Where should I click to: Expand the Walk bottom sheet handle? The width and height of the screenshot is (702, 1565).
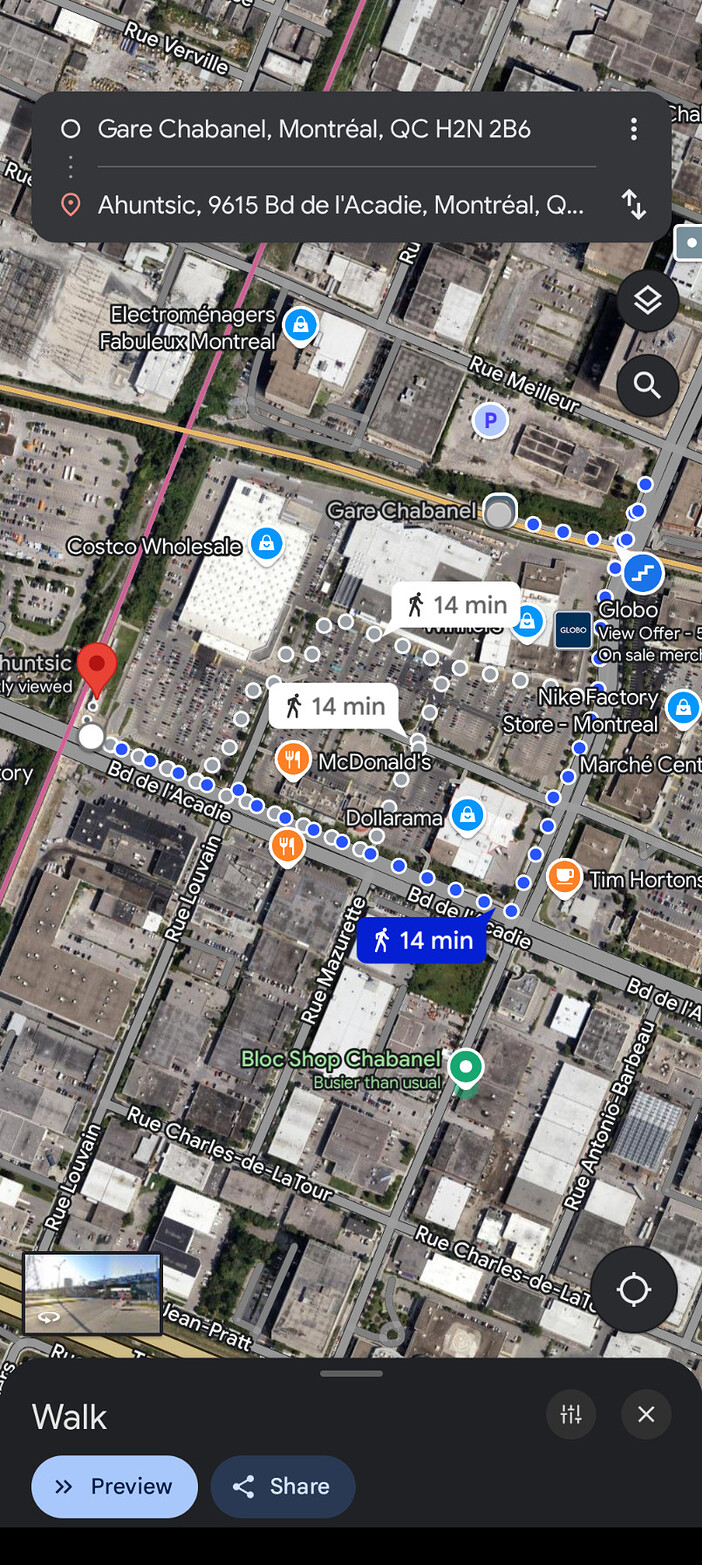pyautogui.click(x=351, y=1374)
